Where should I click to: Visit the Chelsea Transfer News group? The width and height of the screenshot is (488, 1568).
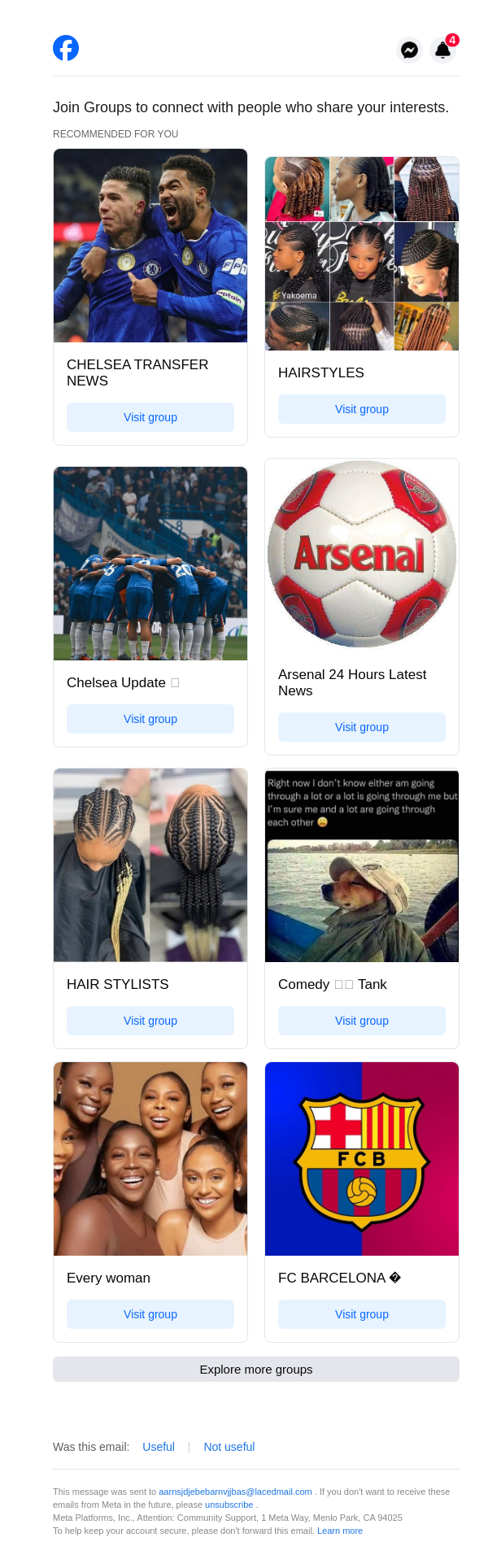pyautogui.click(x=150, y=417)
